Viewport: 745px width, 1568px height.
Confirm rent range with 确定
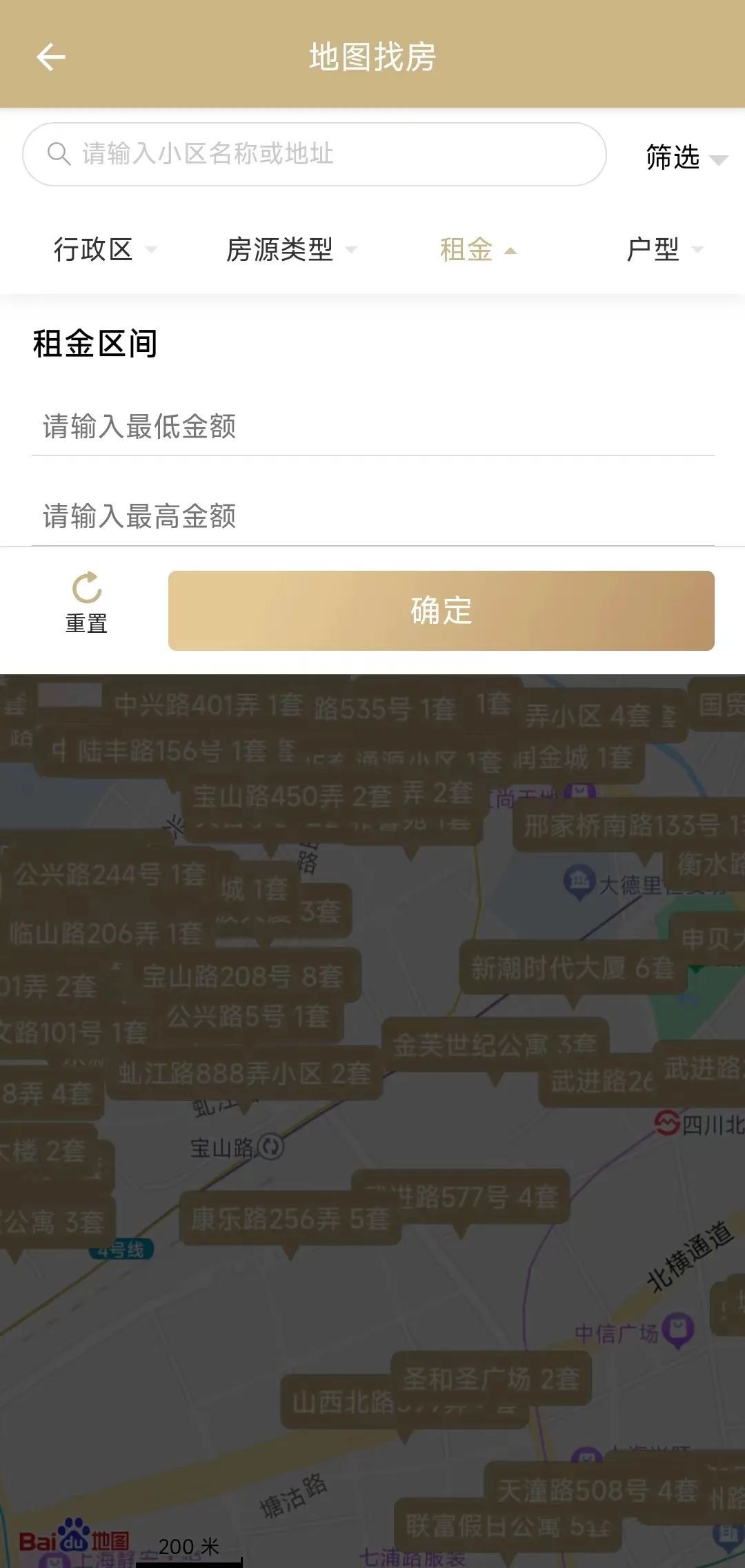point(441,611)
